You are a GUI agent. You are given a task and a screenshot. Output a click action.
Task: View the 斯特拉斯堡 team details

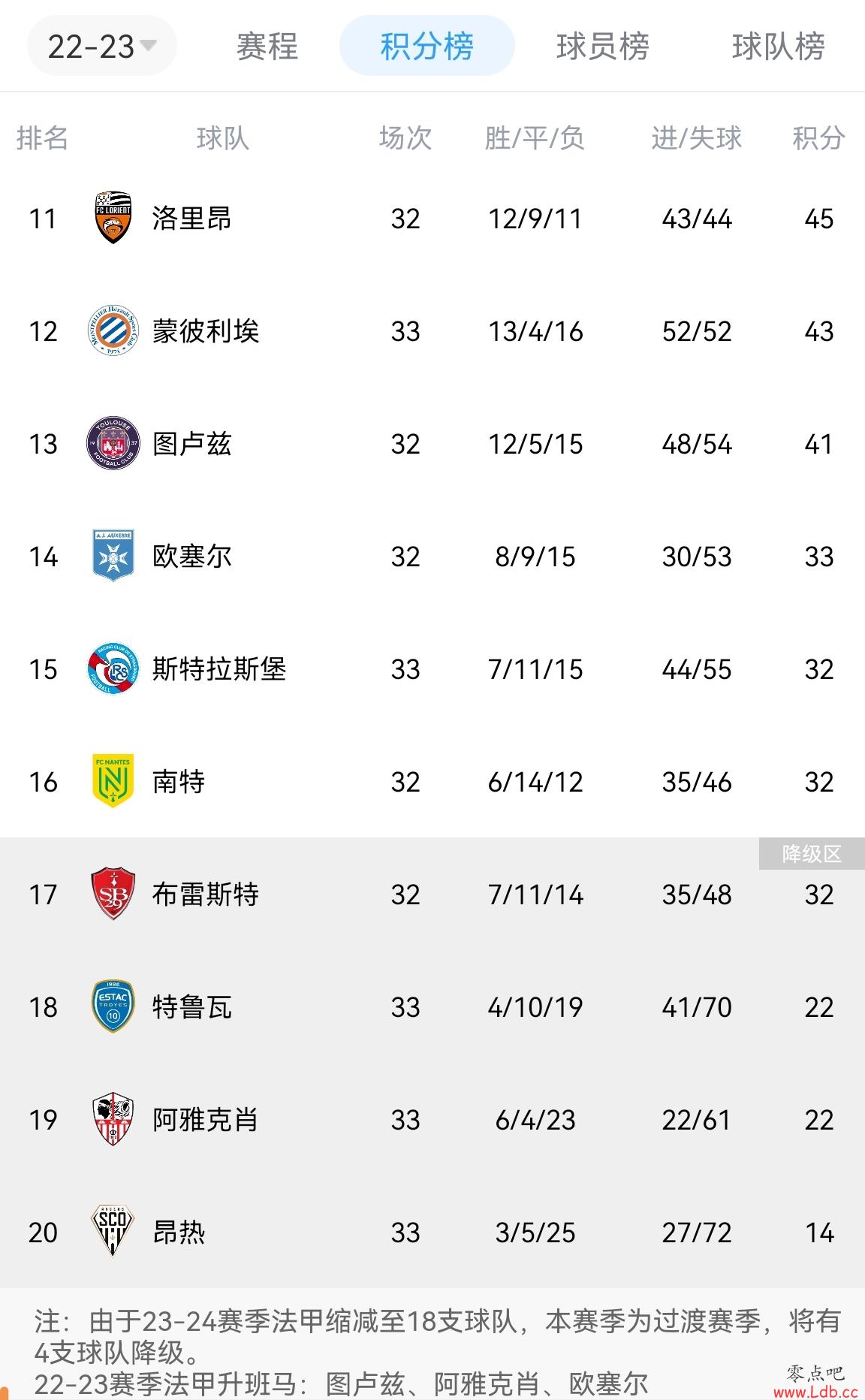click(432, 669)
